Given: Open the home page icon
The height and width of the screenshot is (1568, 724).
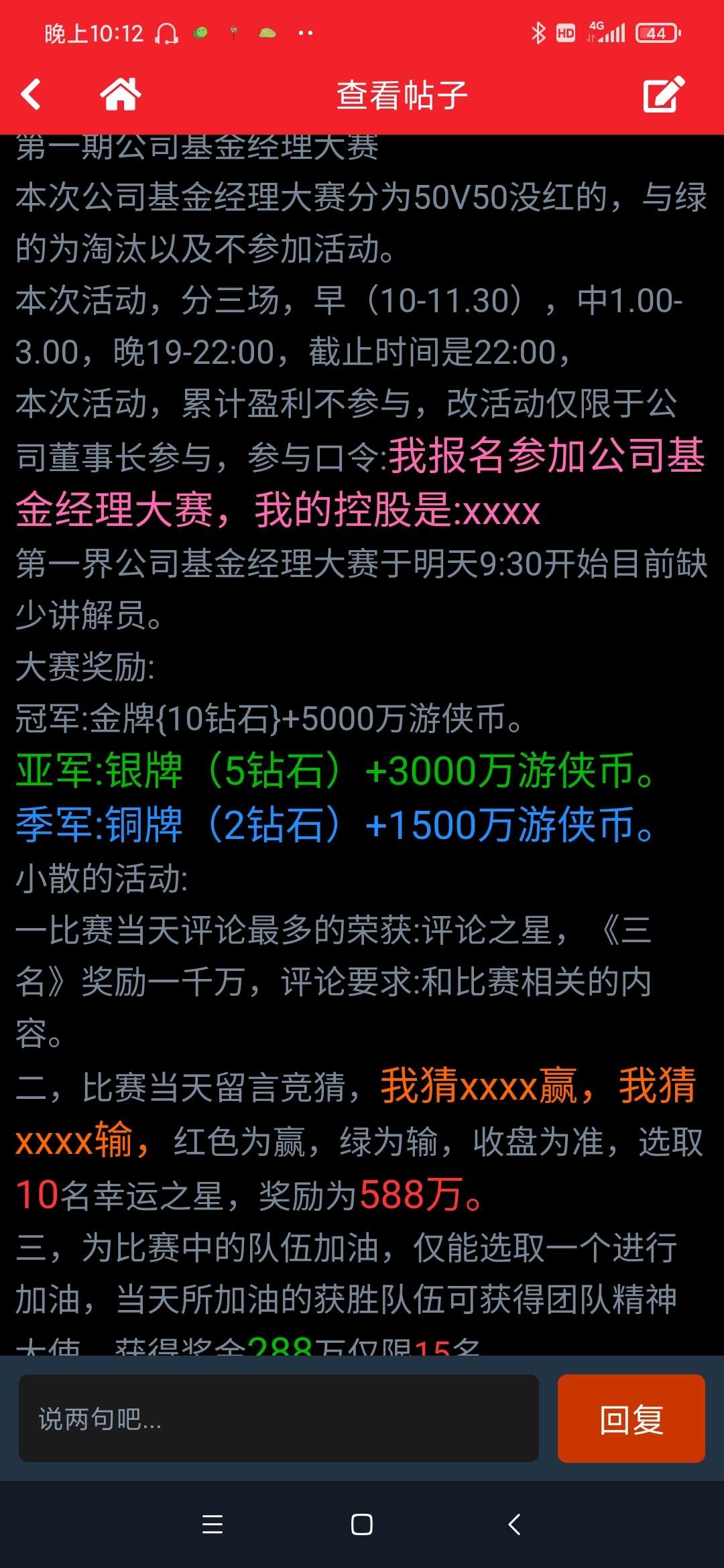Looking at the screenshot, I should click(121, 94).
